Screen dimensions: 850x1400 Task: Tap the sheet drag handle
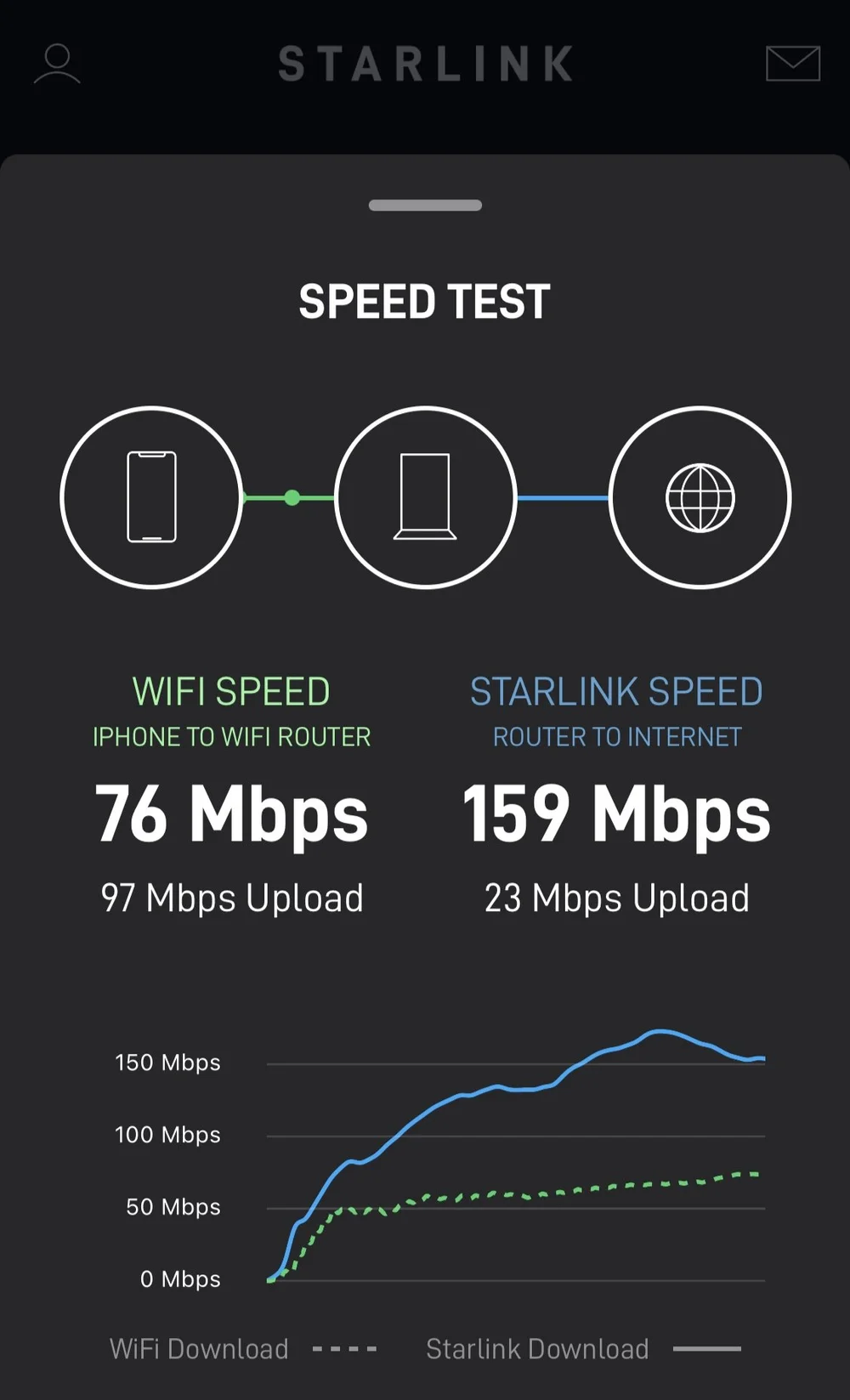425,205
